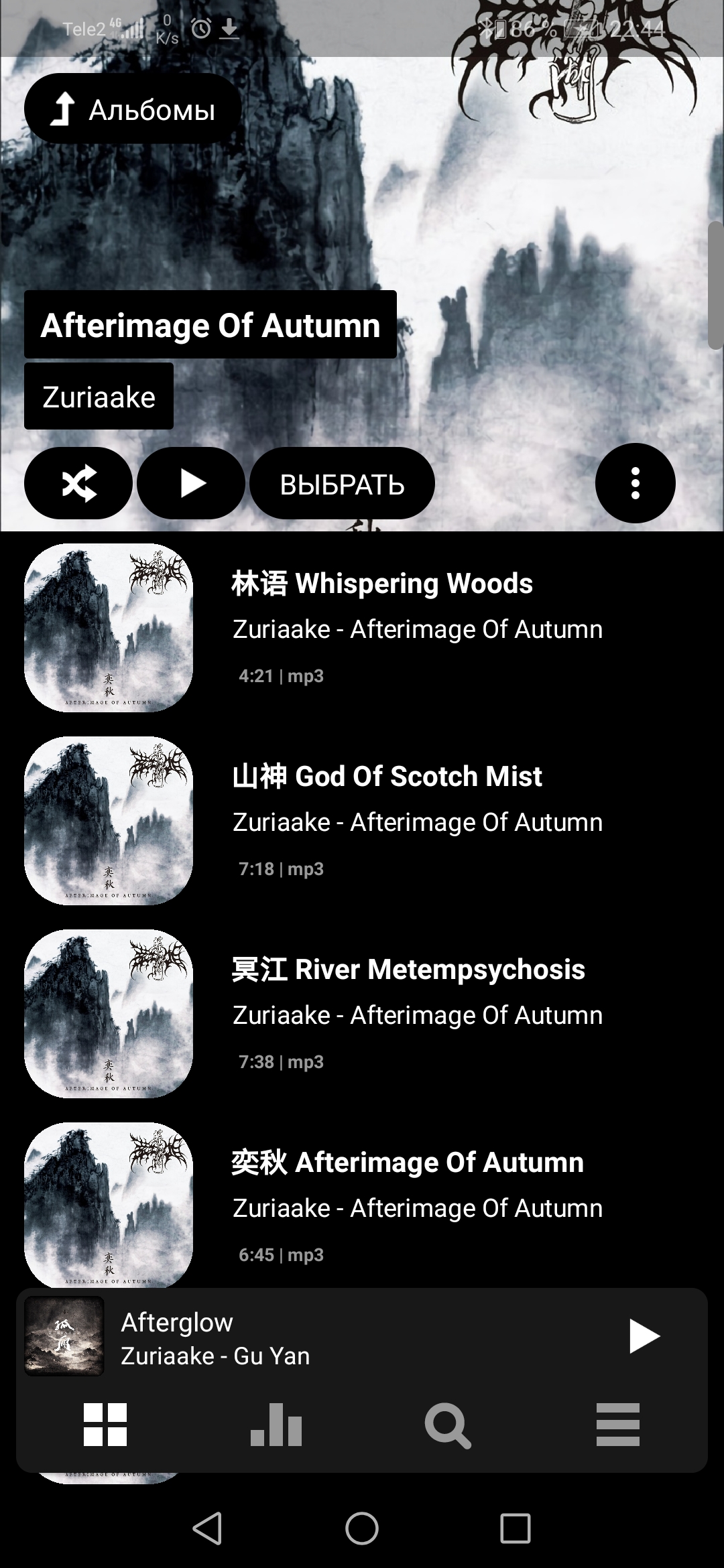Go back to Альбомы list
Image resolution: width=724 pixels, height=1568 pixels.
point(133,109)
